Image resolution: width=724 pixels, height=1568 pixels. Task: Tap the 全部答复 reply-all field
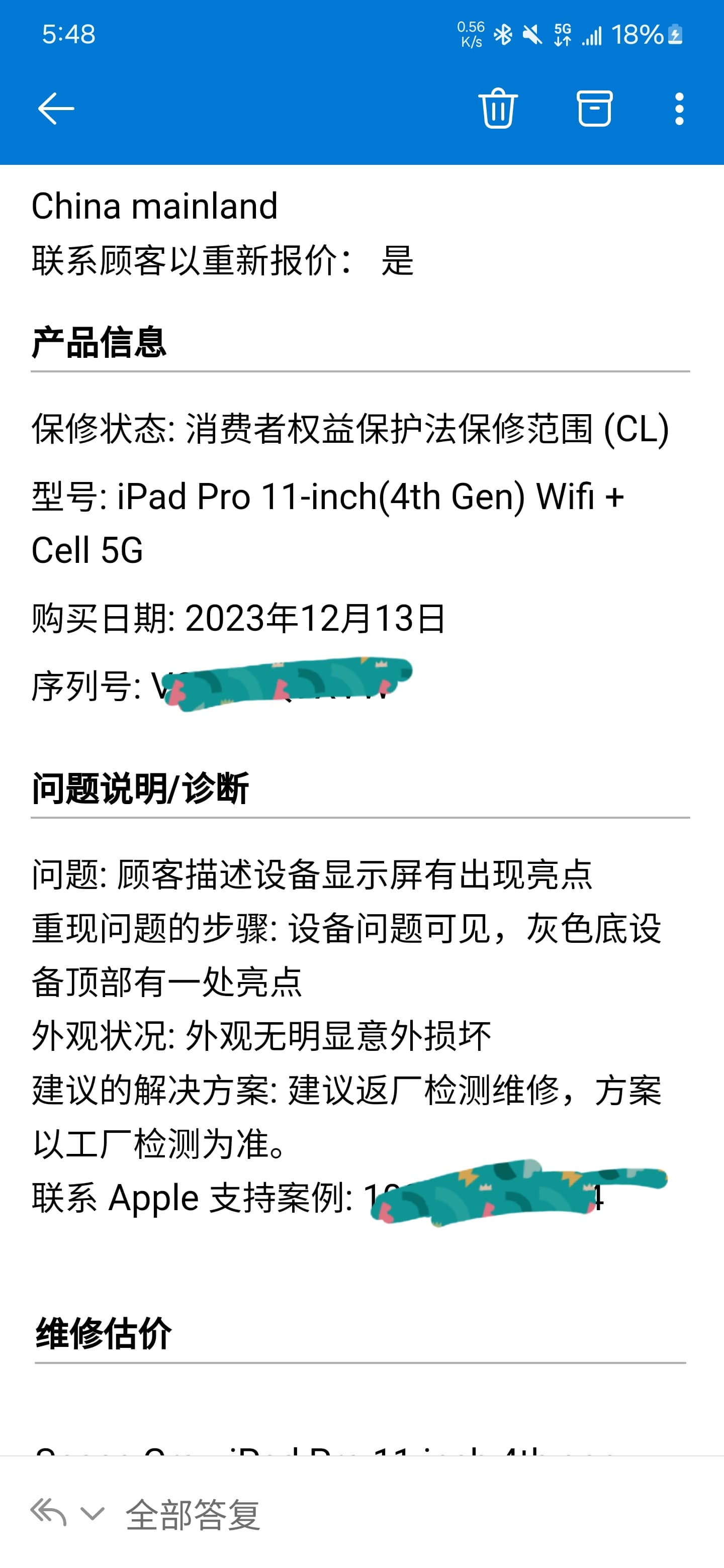tap(193, 1513)
